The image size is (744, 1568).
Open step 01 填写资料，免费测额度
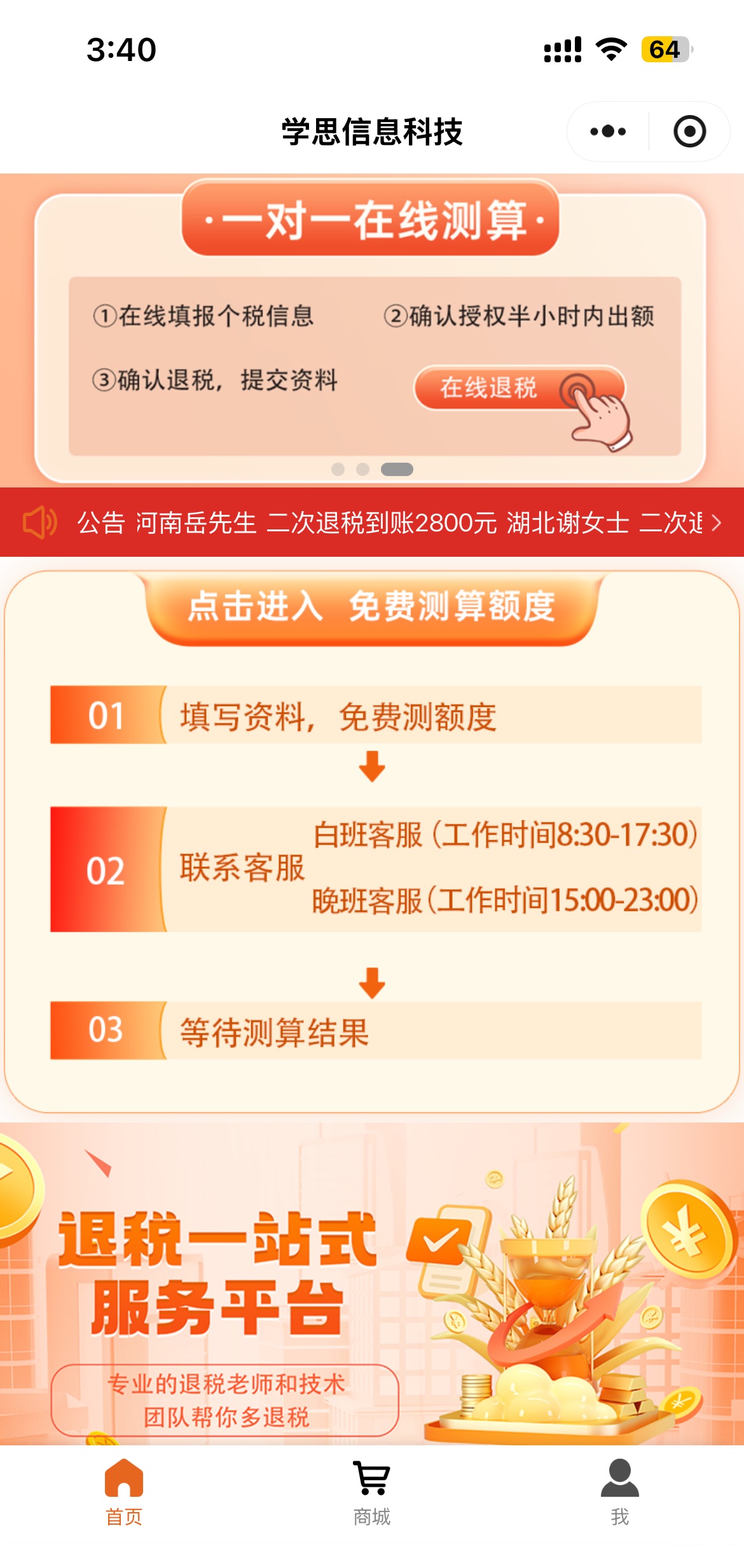tap(375, 716)
